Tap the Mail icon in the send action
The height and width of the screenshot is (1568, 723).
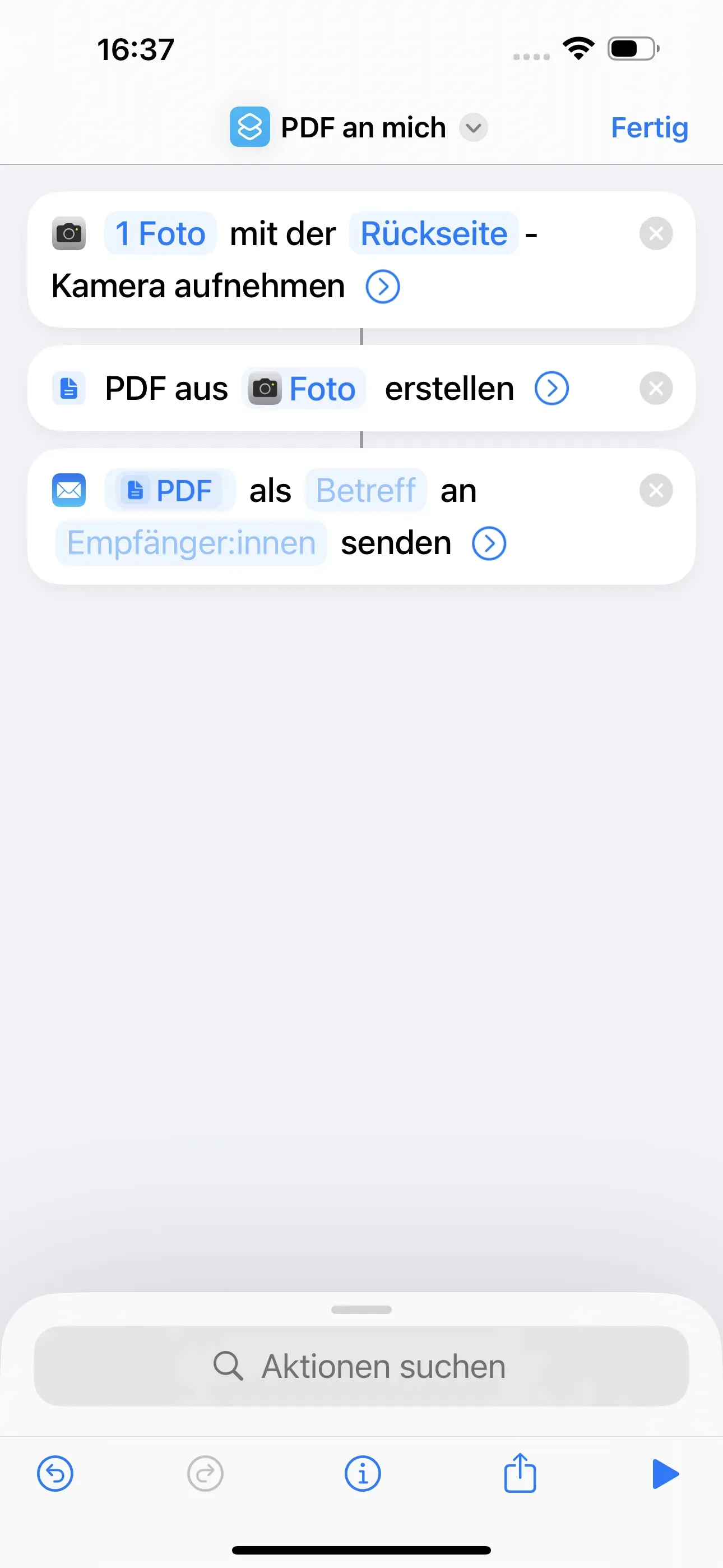(69, 490)
